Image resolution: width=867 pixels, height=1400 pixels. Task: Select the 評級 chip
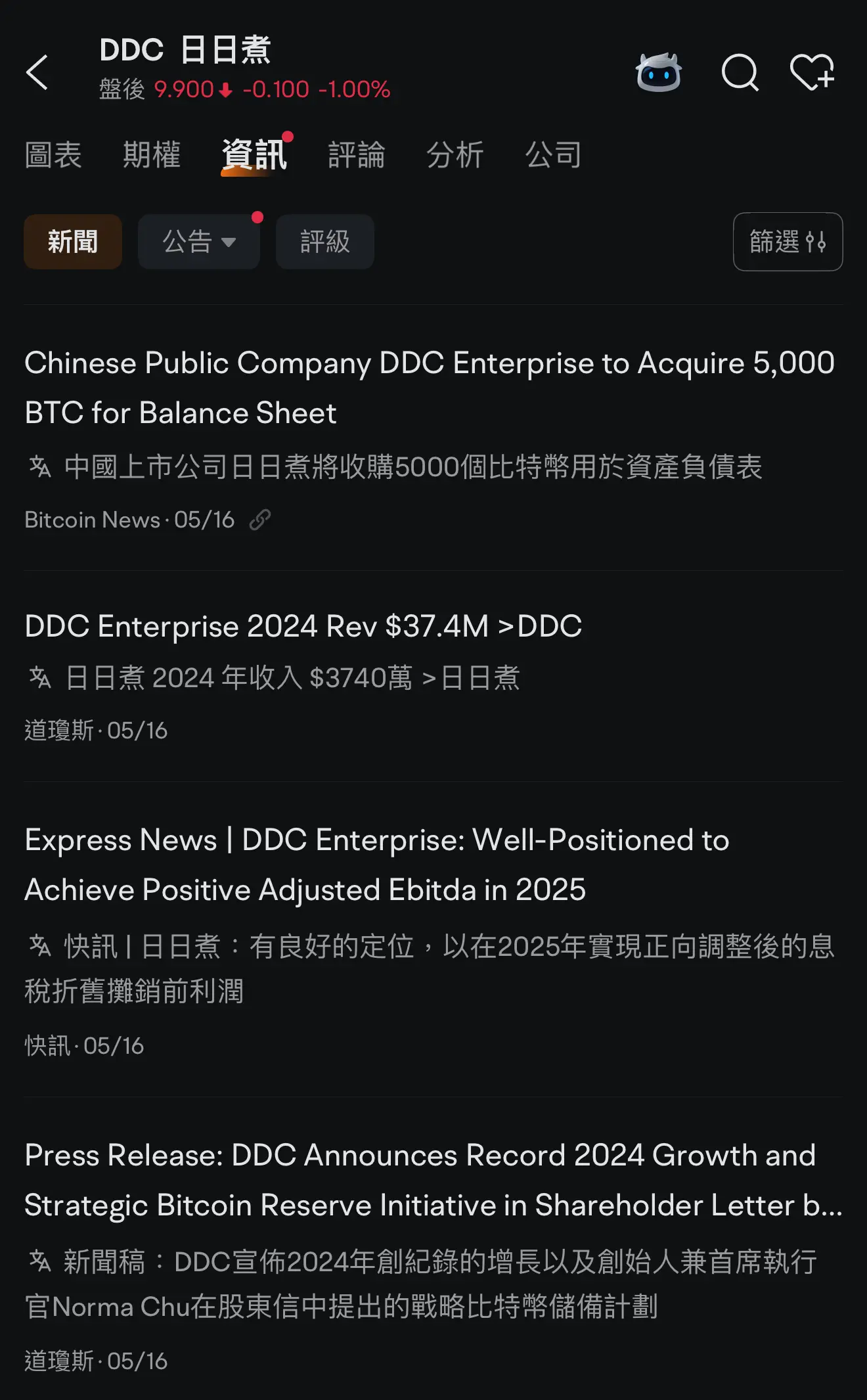coord(325,242)
